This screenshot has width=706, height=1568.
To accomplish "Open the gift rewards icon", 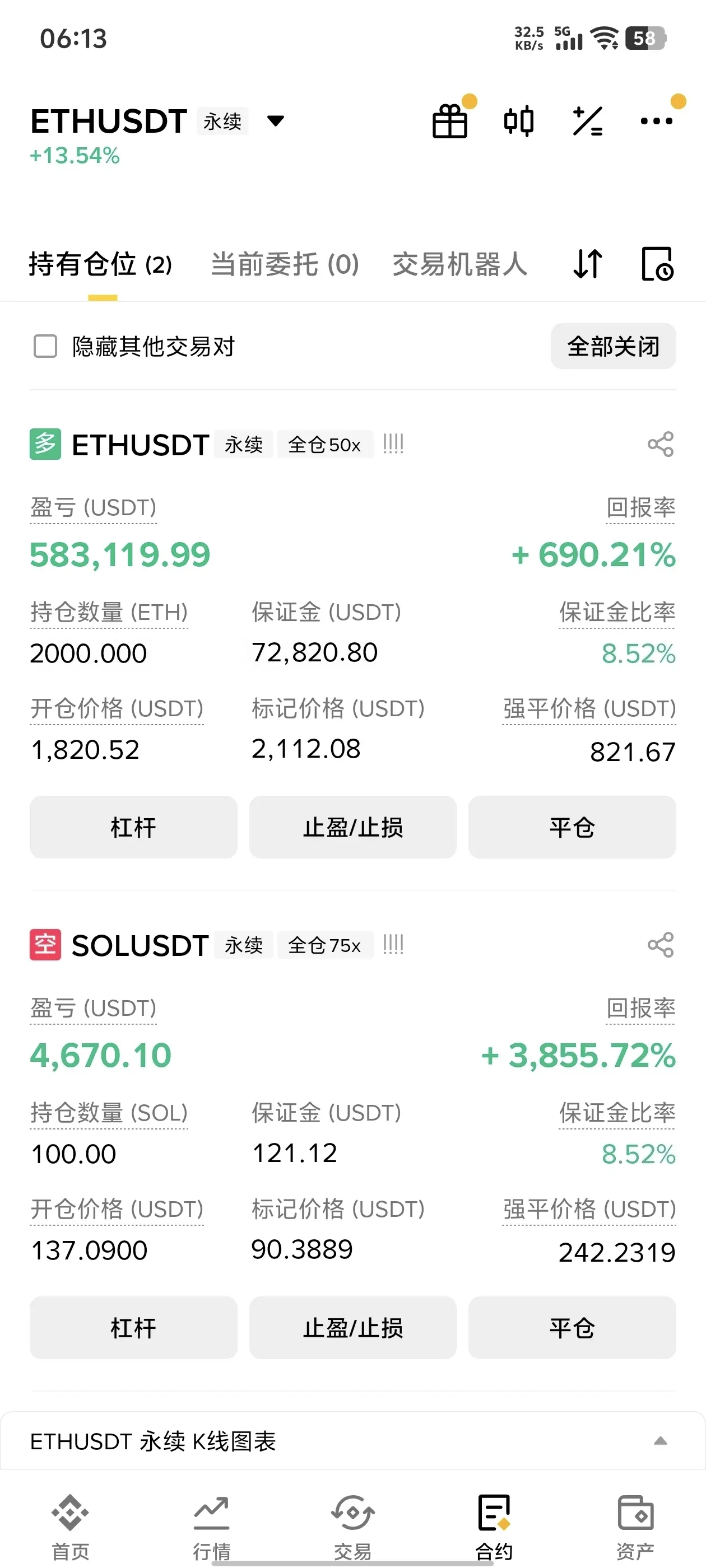I will pos(450,121).
